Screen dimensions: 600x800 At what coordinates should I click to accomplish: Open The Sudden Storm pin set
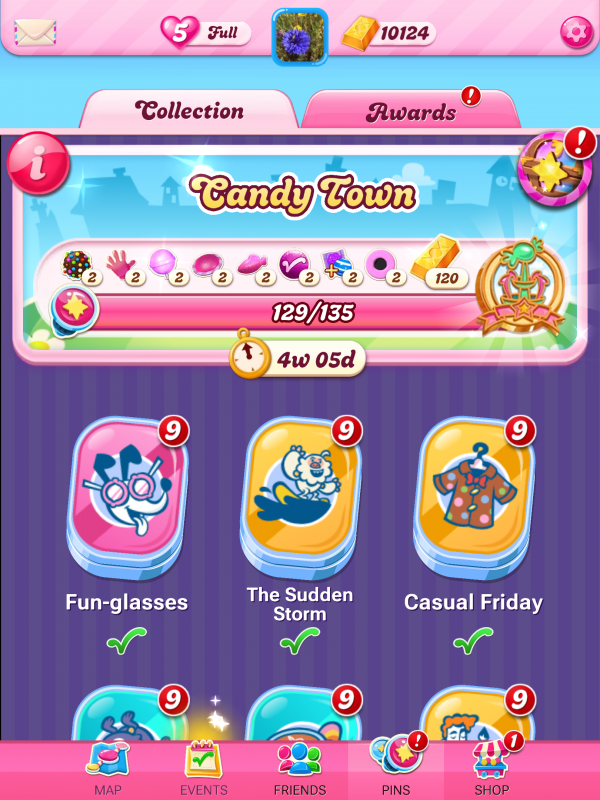(x=300, y=495)
